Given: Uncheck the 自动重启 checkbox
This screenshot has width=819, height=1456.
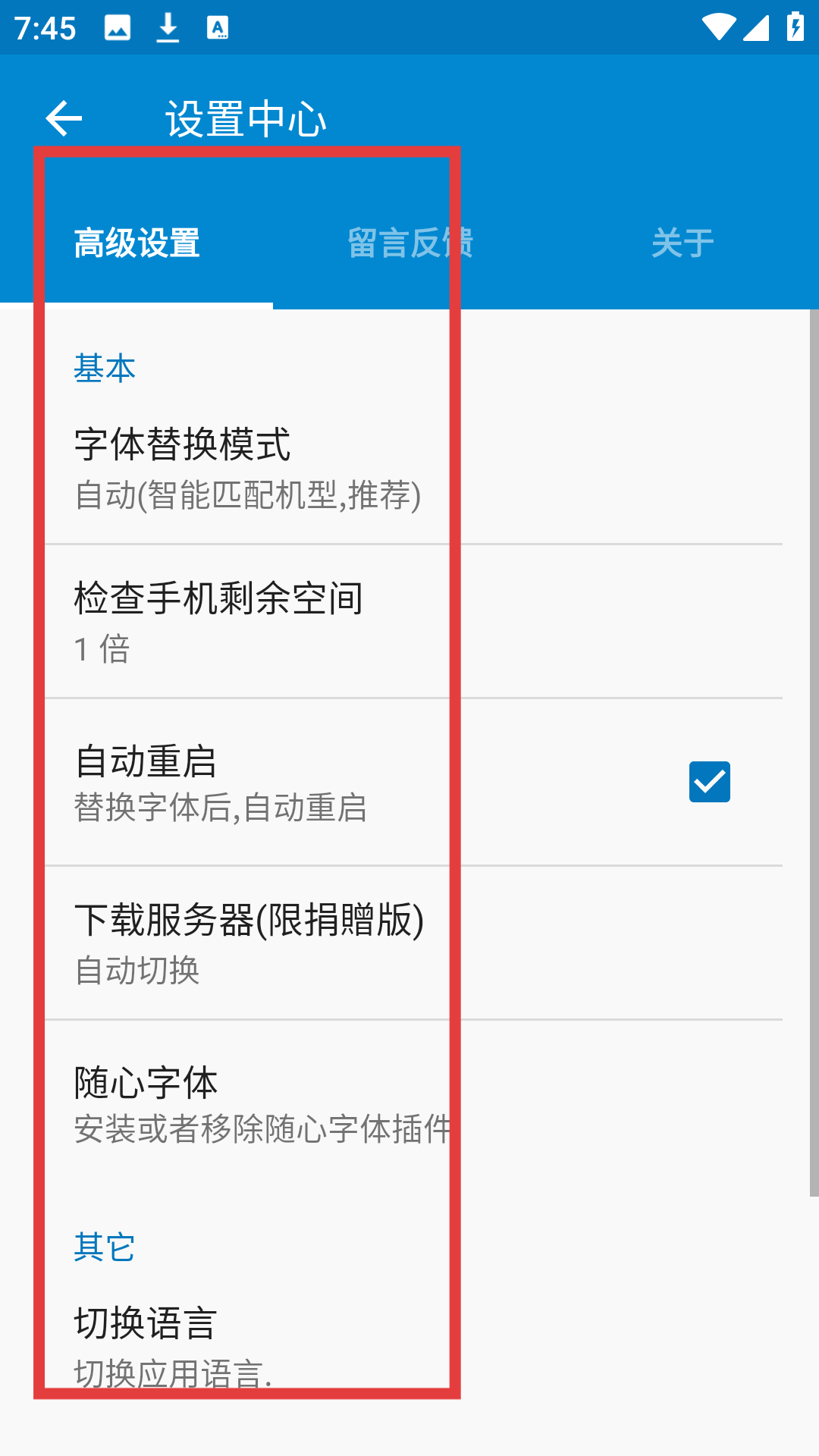Looking at the screenshot, I should tap(709, 782).
